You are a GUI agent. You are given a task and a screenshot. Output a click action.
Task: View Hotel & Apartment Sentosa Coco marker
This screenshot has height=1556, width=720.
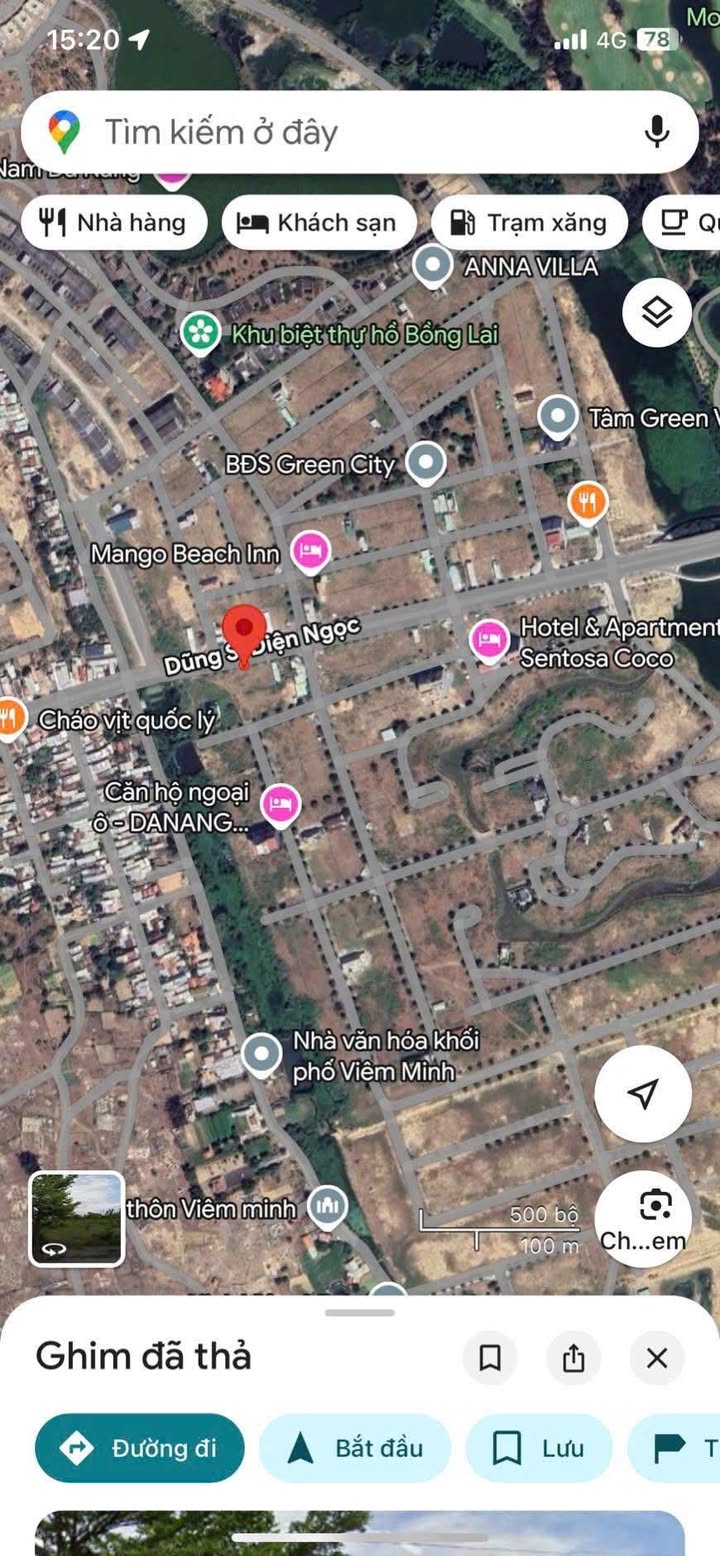coord(489,640)
